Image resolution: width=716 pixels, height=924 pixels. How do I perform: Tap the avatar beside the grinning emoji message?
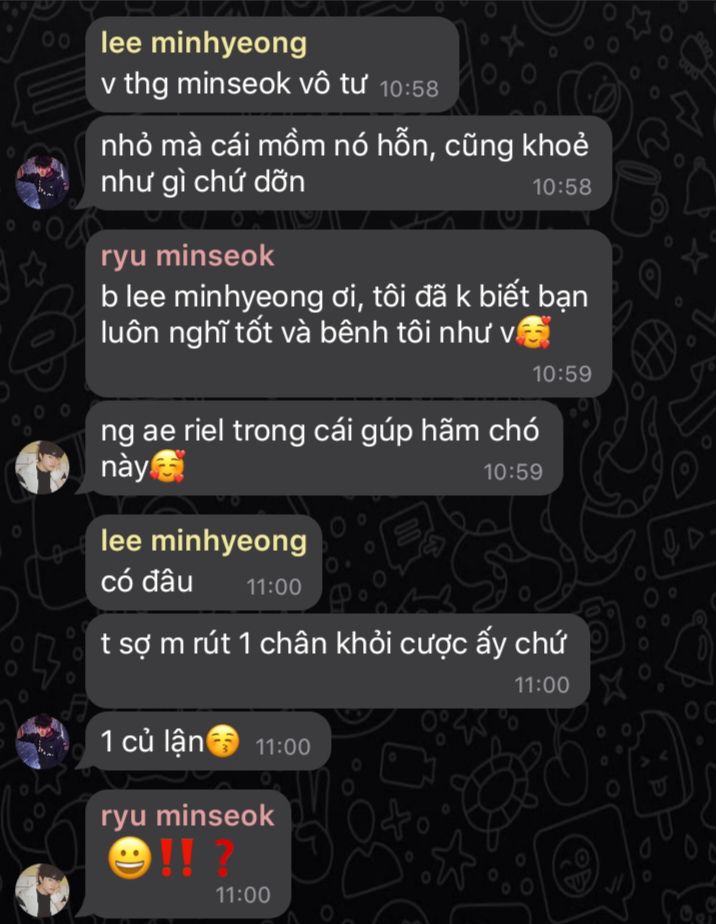(42, 890)
